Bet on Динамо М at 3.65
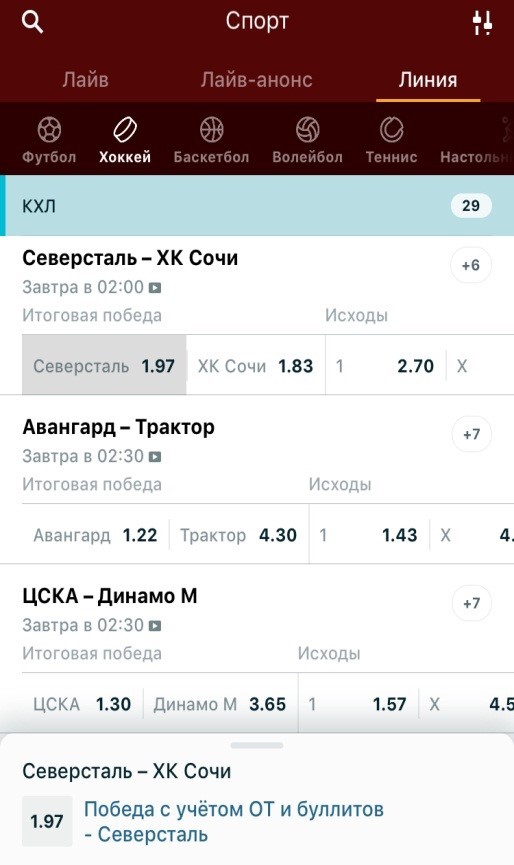 click(x=220, y=704)
